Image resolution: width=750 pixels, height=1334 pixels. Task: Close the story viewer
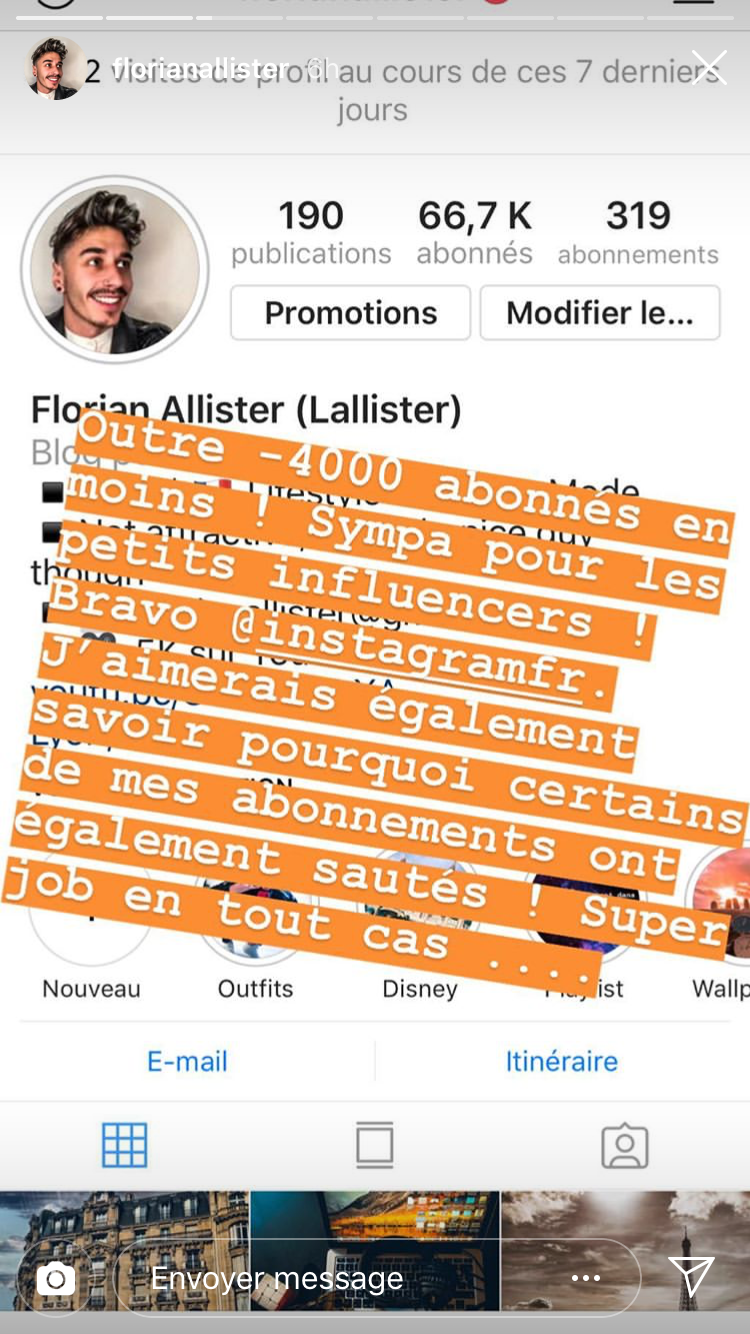709,68
